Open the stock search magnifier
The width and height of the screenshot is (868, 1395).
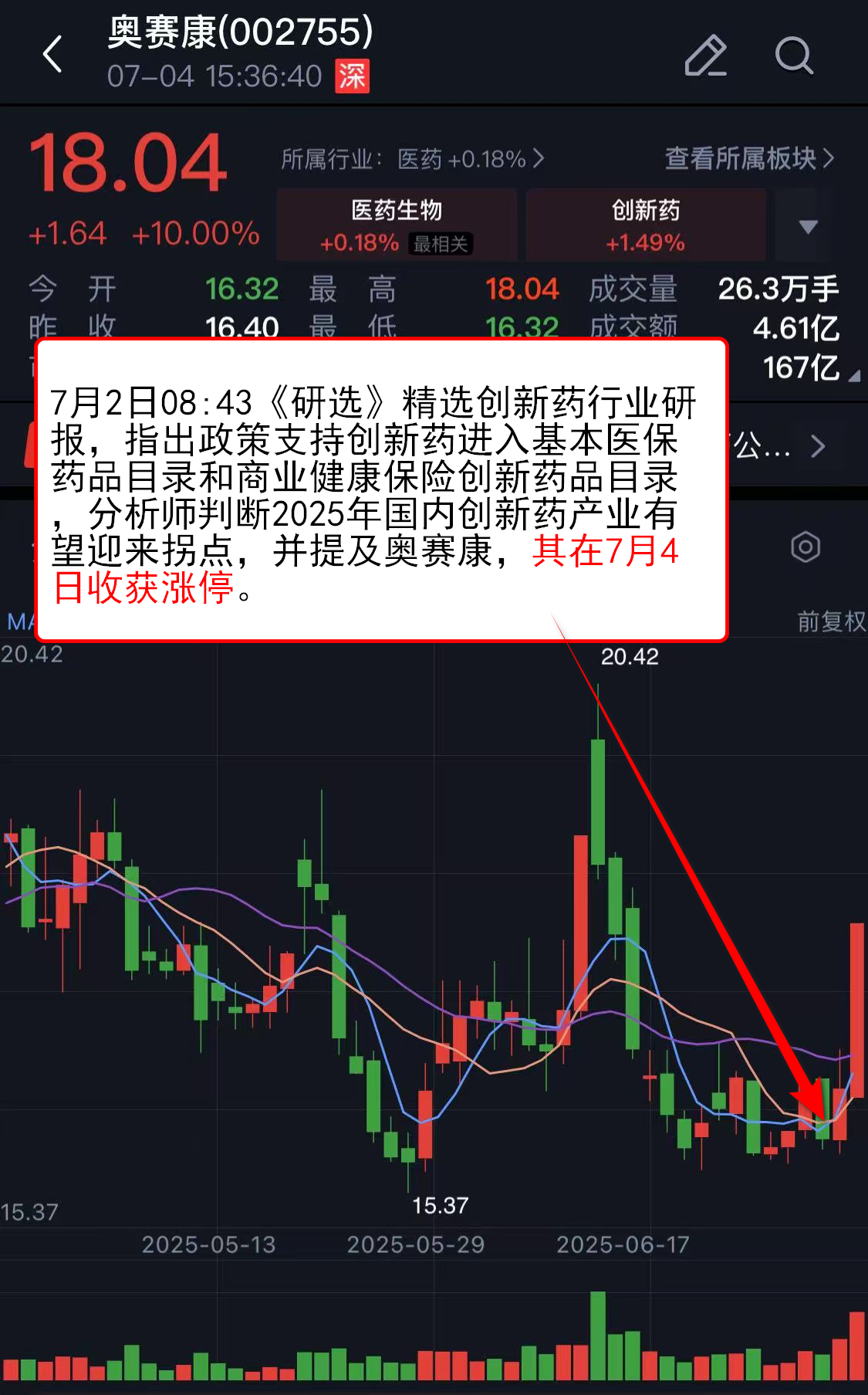[x=794, y=56]
